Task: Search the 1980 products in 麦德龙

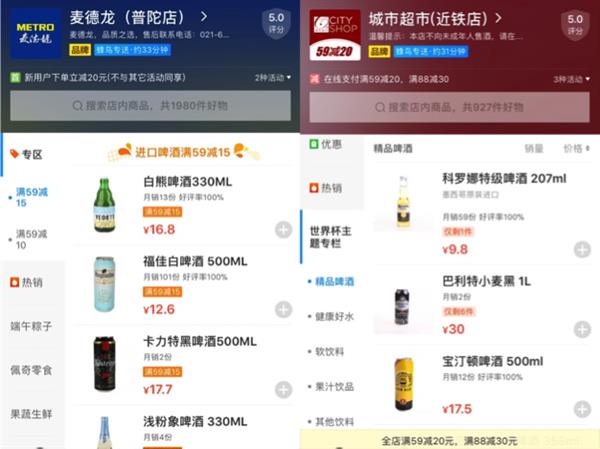Action: (150, 106)
